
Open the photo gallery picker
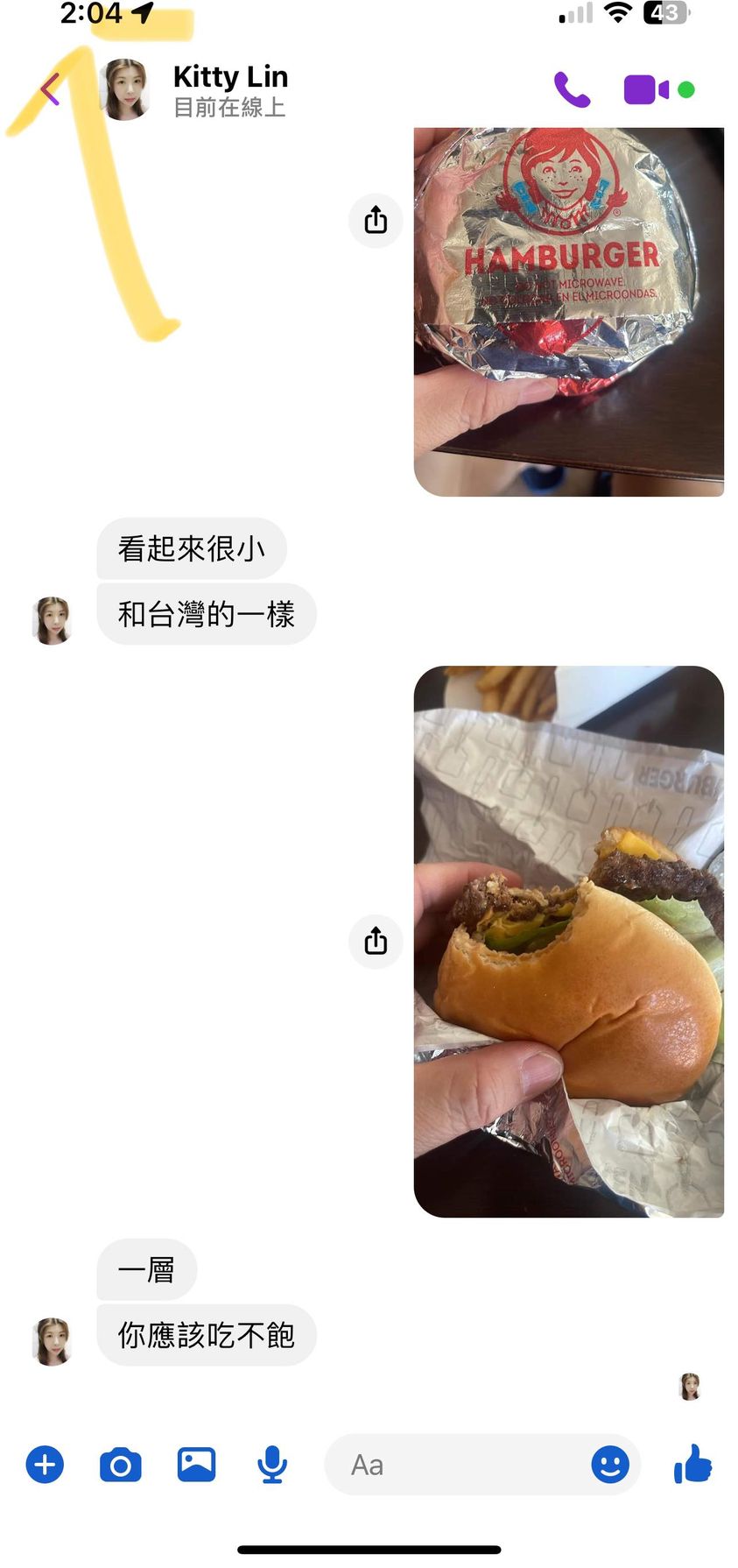[196, 1465]
